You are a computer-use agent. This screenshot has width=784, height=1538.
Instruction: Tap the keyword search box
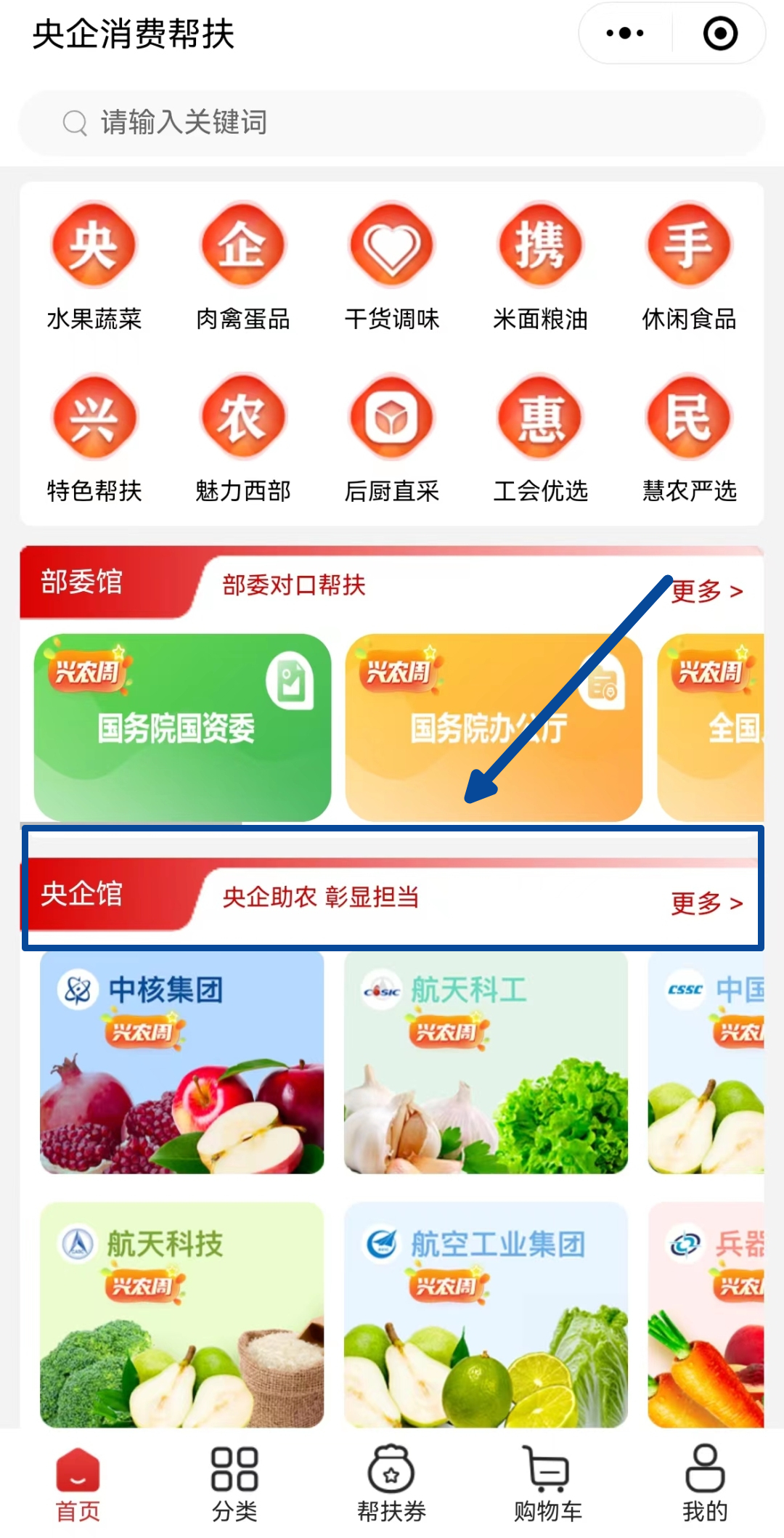pos(392,123)
